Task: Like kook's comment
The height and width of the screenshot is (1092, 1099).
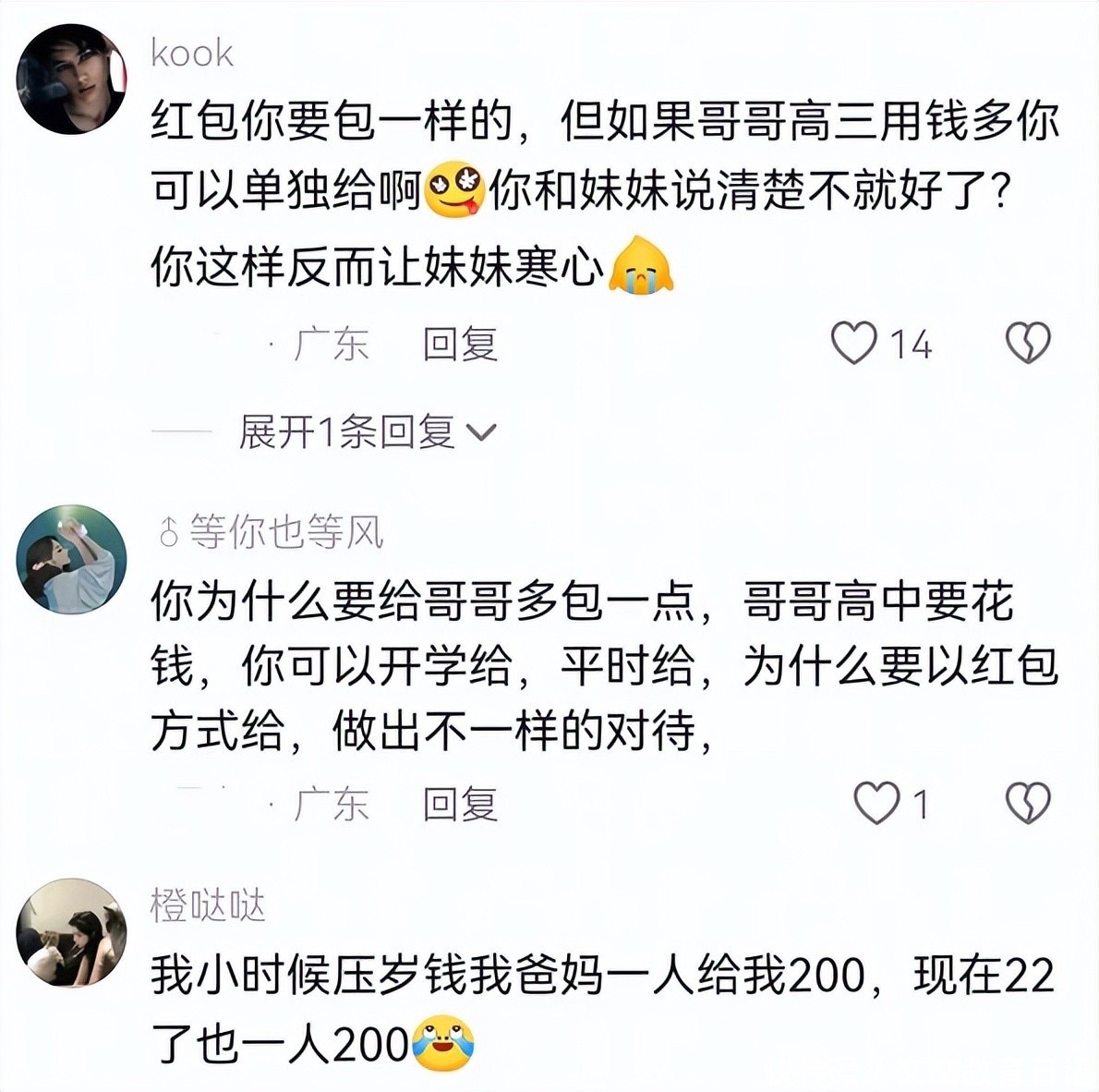Action: tap(854, 344)
